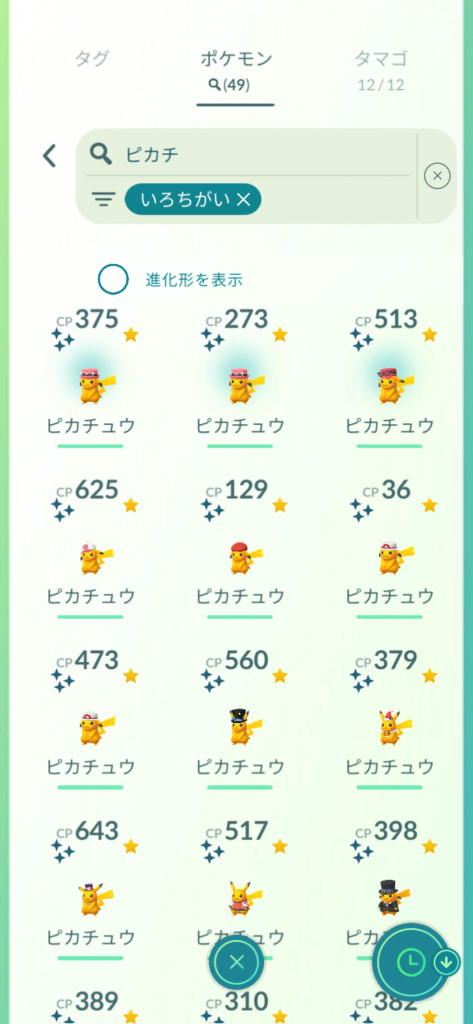The width and height of the screenshot is (473, 1024).
Task: Enable 進化形を表示 option
Action: pos(113,280)
